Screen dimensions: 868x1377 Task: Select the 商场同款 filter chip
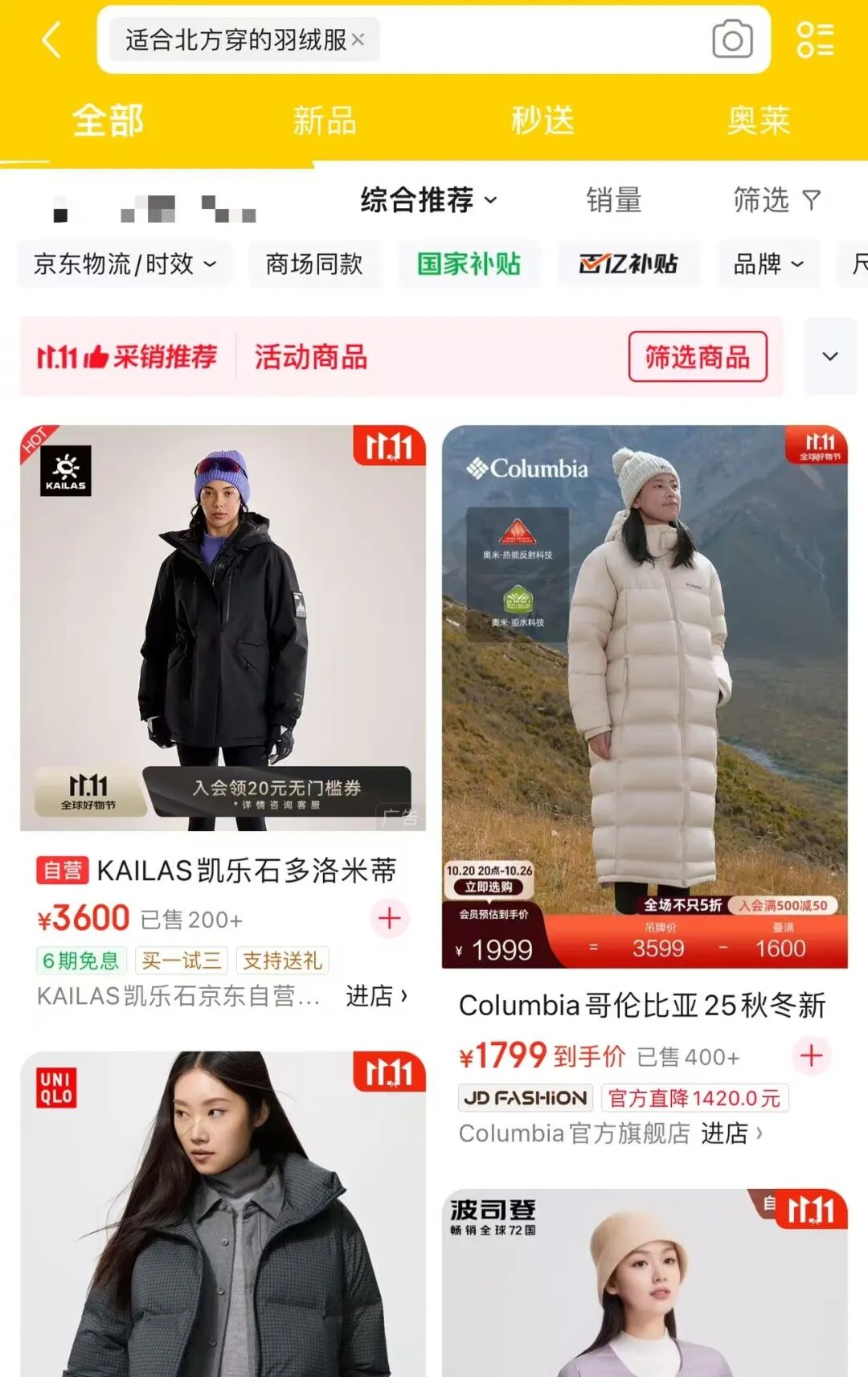coord(314,264)
